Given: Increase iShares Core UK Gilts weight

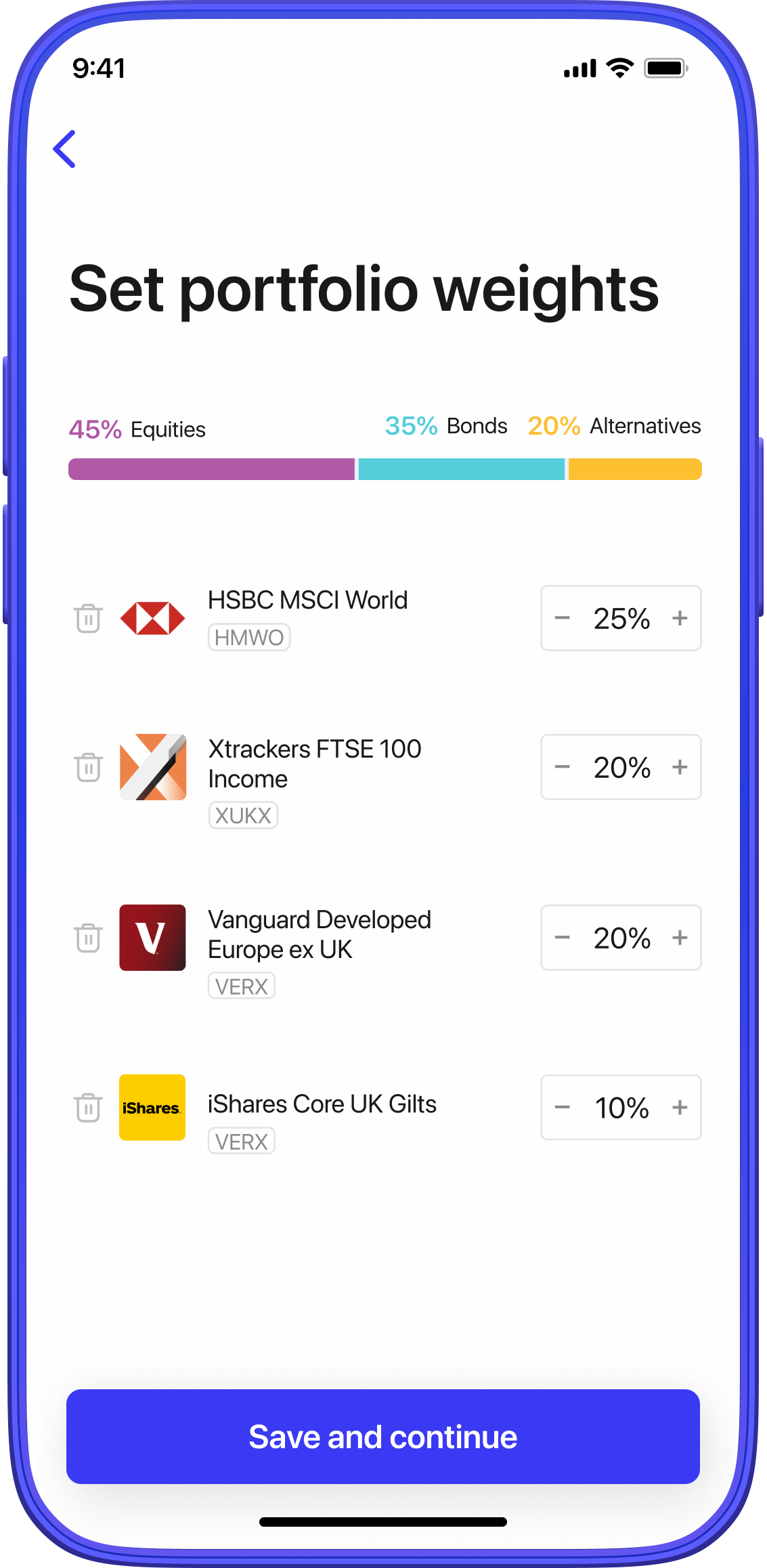Looking at the screenshot, I should pyautogui.click(x=680, y=1108).
